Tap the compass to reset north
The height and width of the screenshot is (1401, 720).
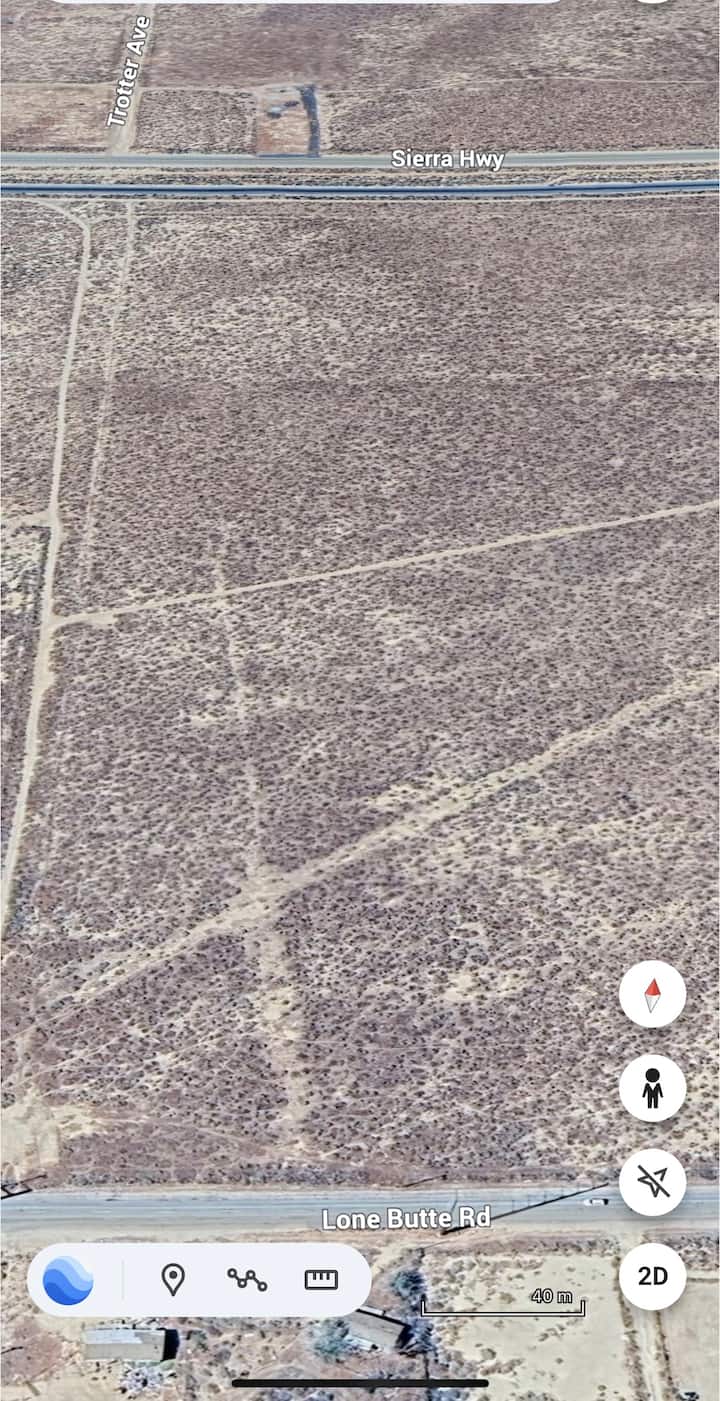652,994
